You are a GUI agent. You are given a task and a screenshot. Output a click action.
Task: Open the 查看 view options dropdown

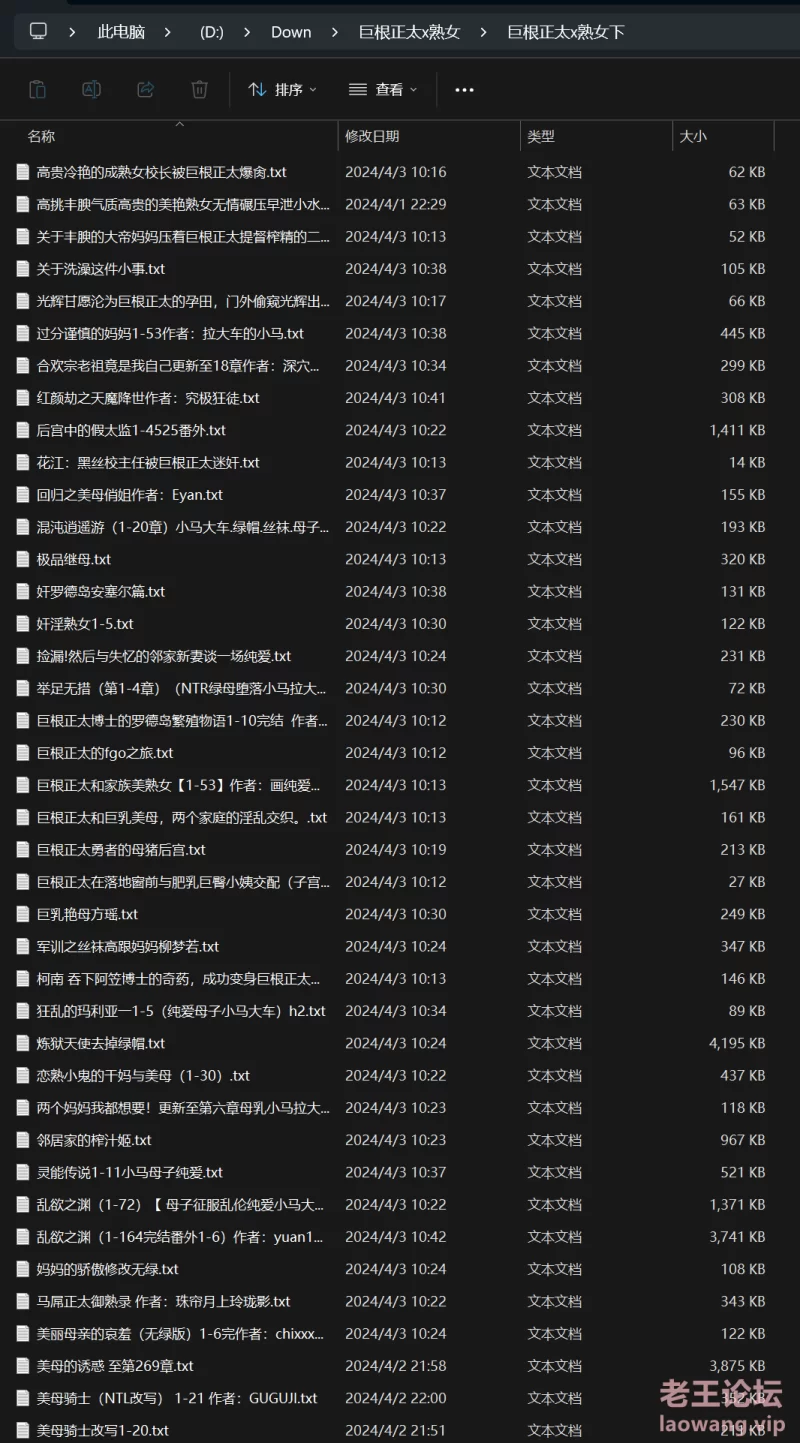pyautogui.click(x=383, y=90)
